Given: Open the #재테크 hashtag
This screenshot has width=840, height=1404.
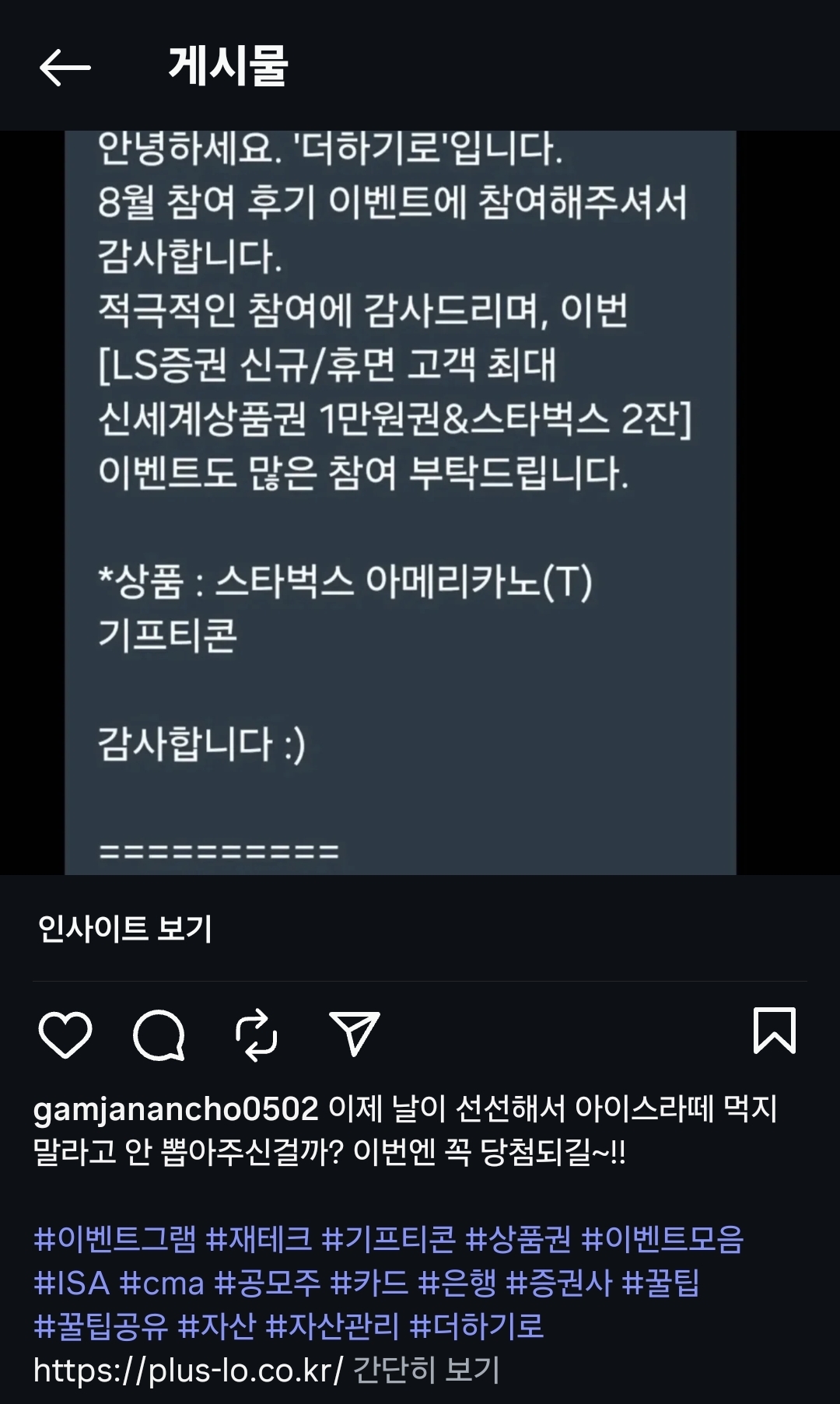Looking at the screenshot, I should pyautogui.click(x=259, y=1239).
